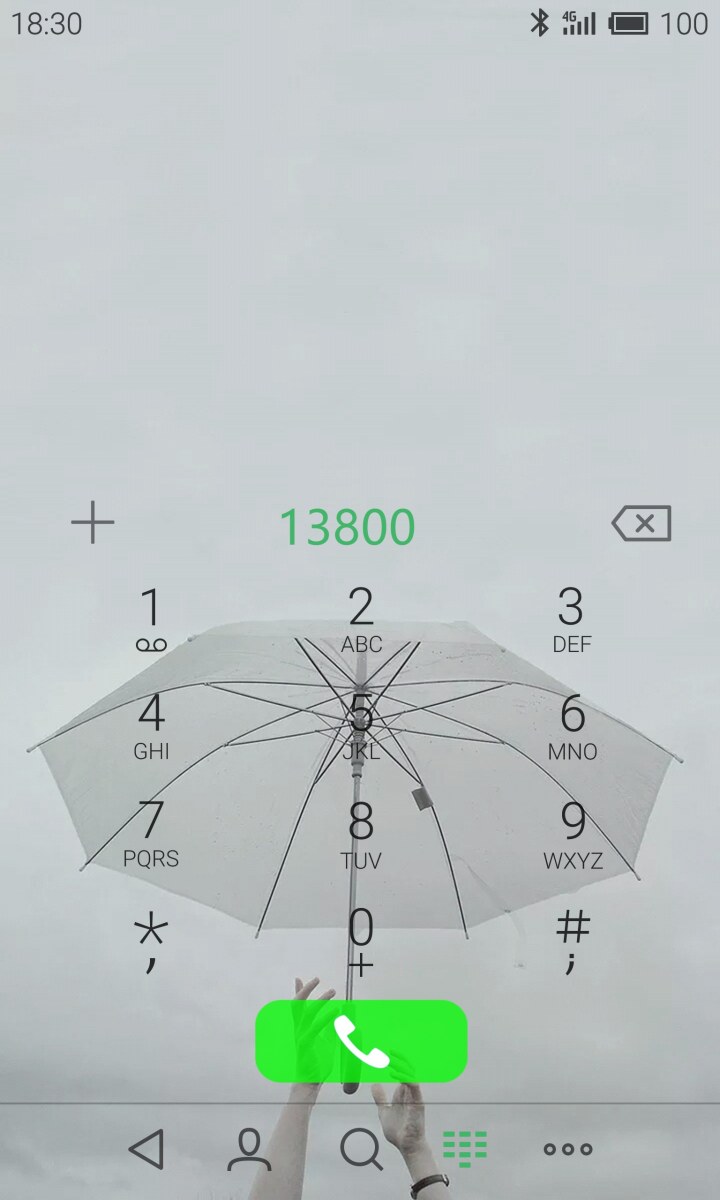This screenshot has height=1200, width=720.
Task: Tap the 5 JKL key
Action: pos(361,727)
